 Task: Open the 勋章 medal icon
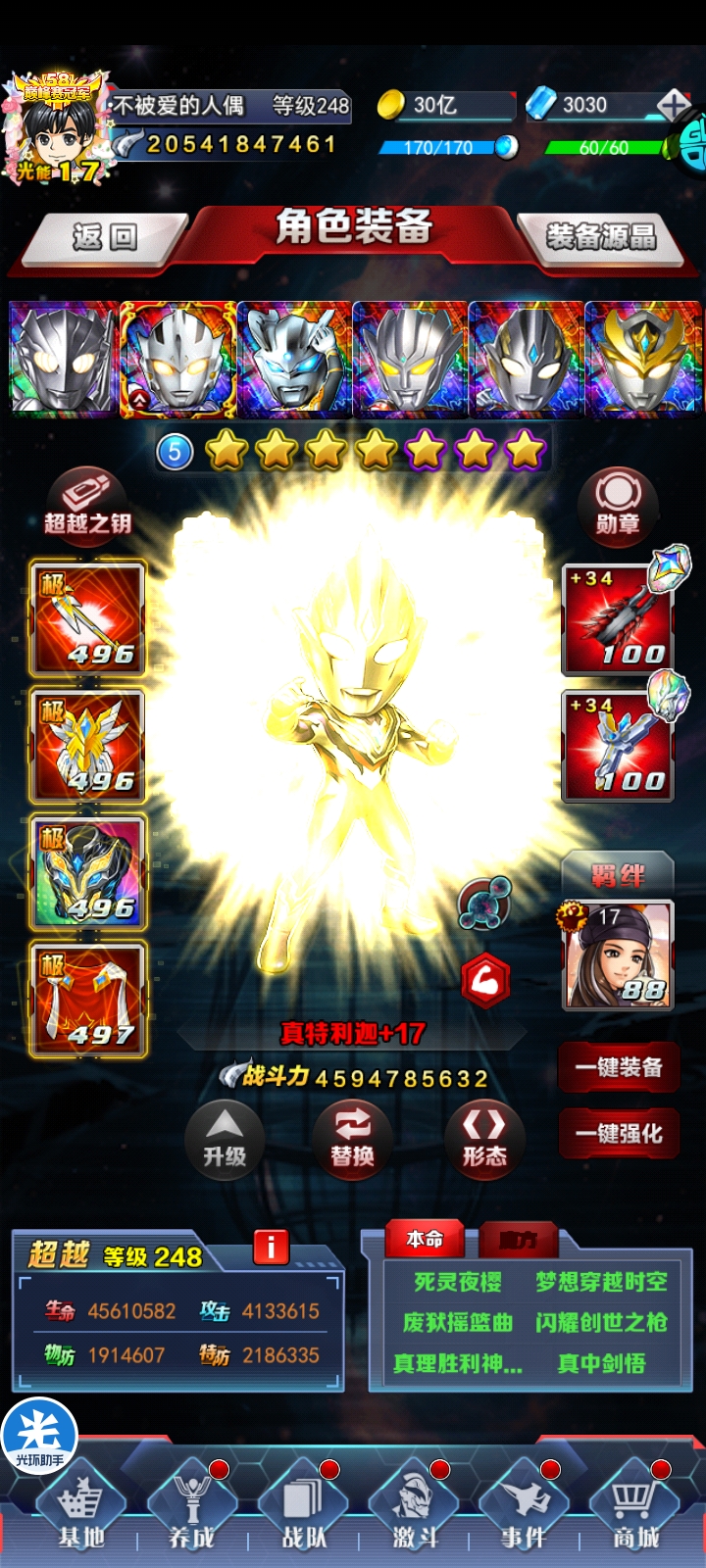point(618,503)
